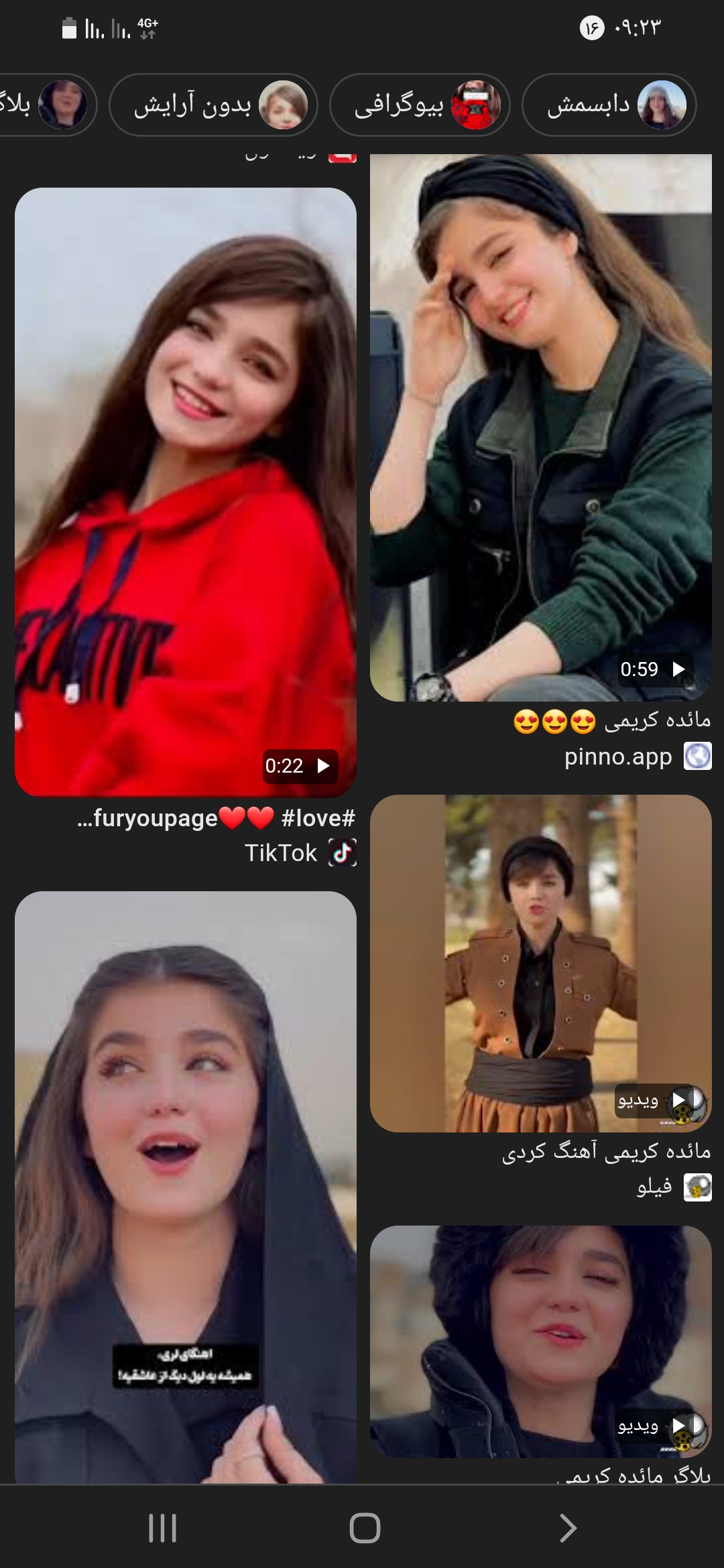
Task: Open the TikTok source link
Action: coord(282,853)
